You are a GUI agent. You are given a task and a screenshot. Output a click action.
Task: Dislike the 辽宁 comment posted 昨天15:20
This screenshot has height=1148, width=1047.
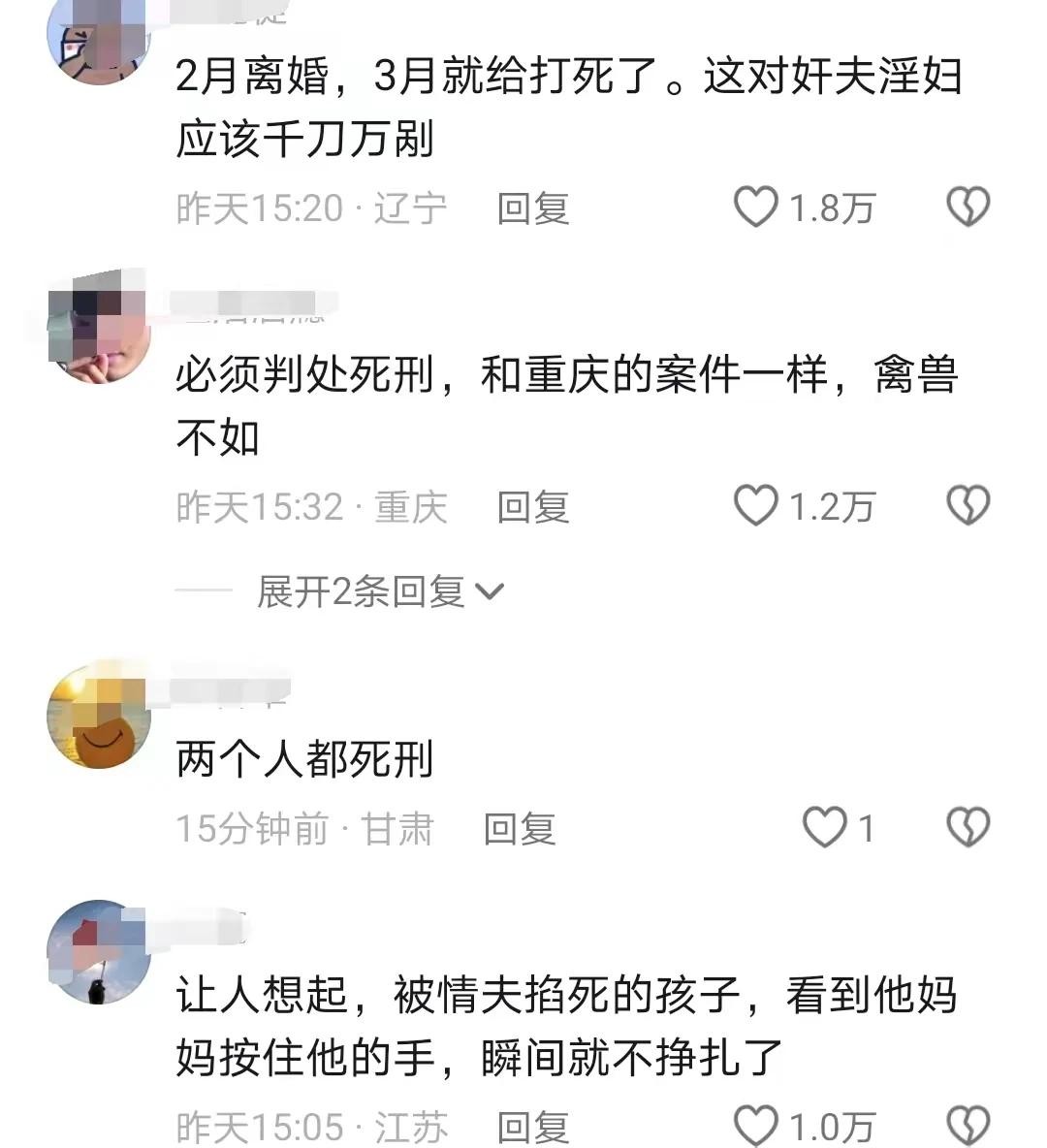968,207
